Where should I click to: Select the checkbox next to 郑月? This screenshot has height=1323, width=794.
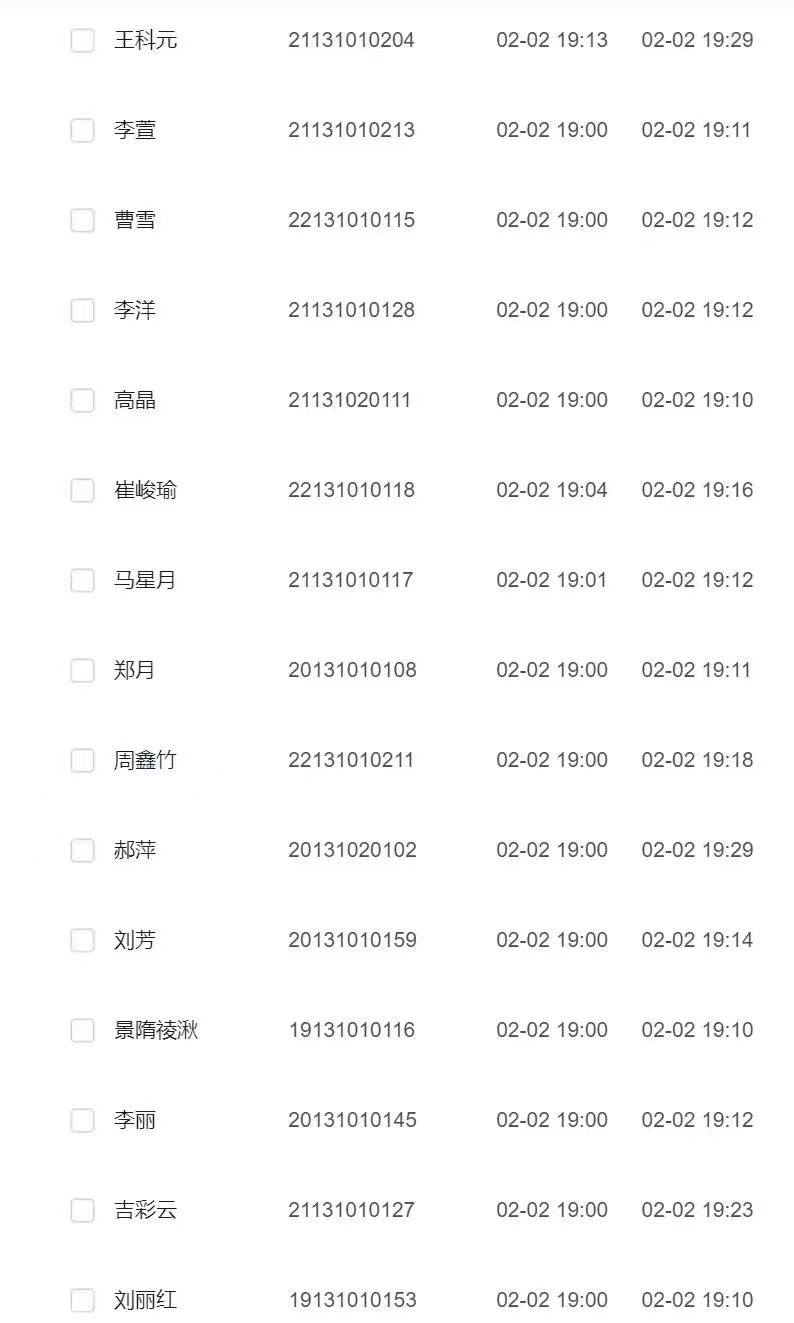pos(82,671)
